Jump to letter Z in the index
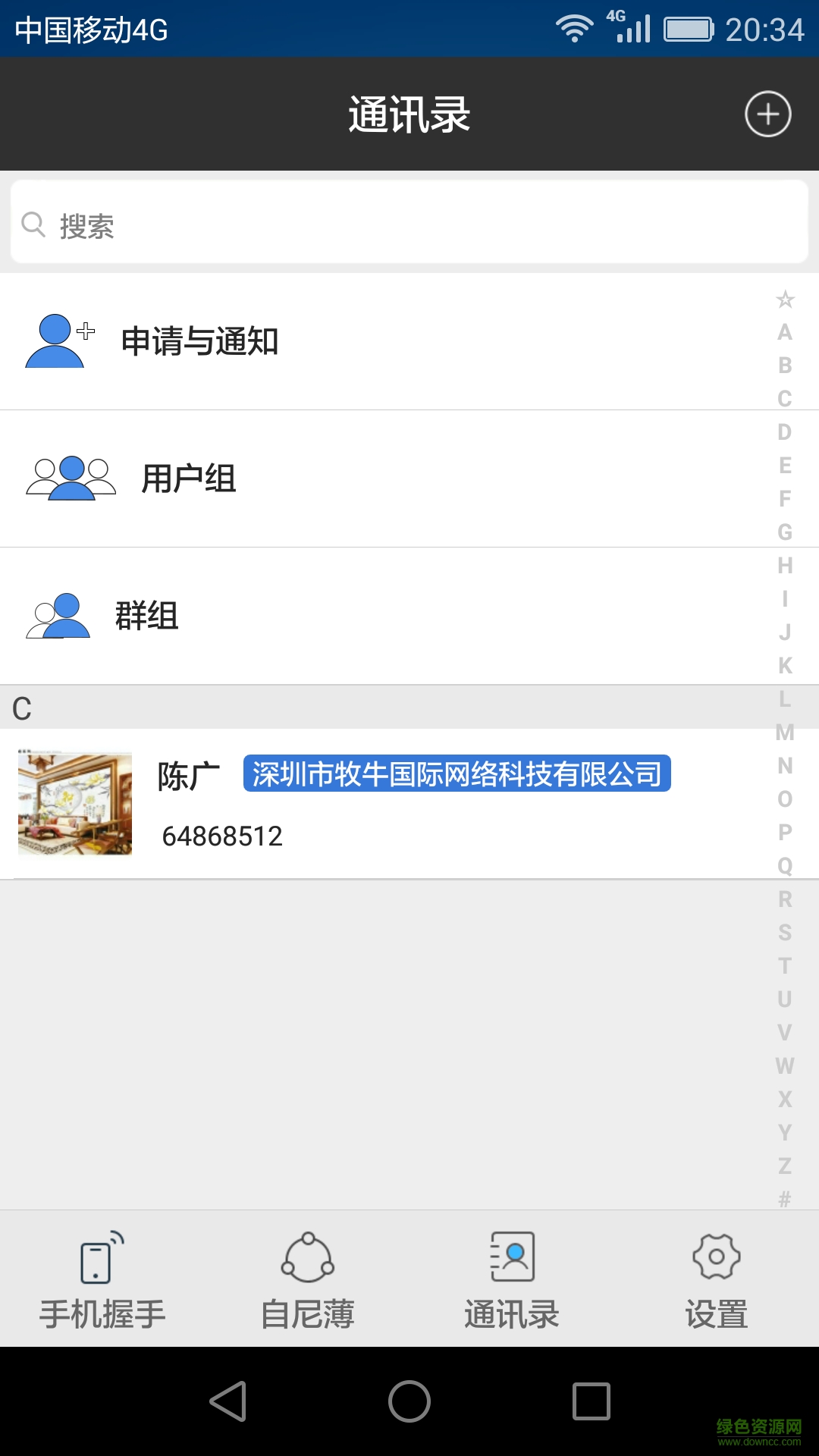The image size is (819, 1456). (785, 1166)
